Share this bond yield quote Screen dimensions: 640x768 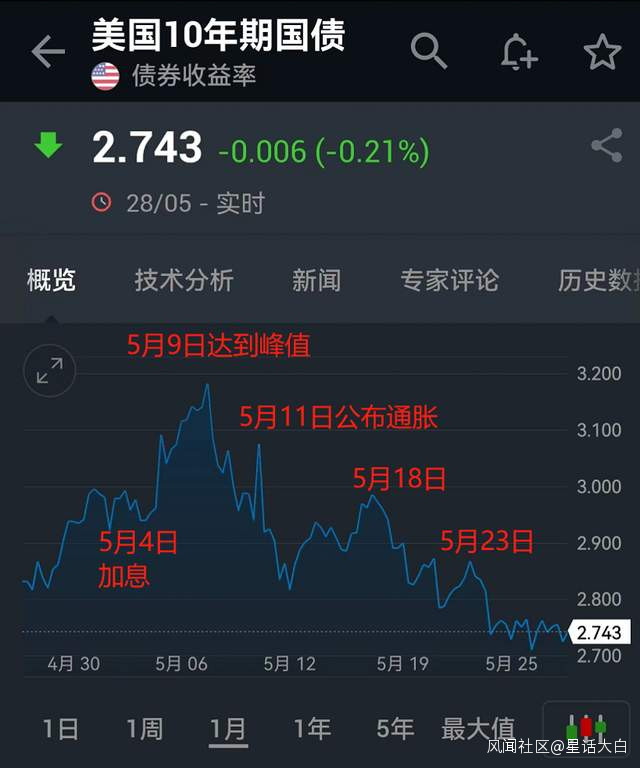[x=606, y=147]
